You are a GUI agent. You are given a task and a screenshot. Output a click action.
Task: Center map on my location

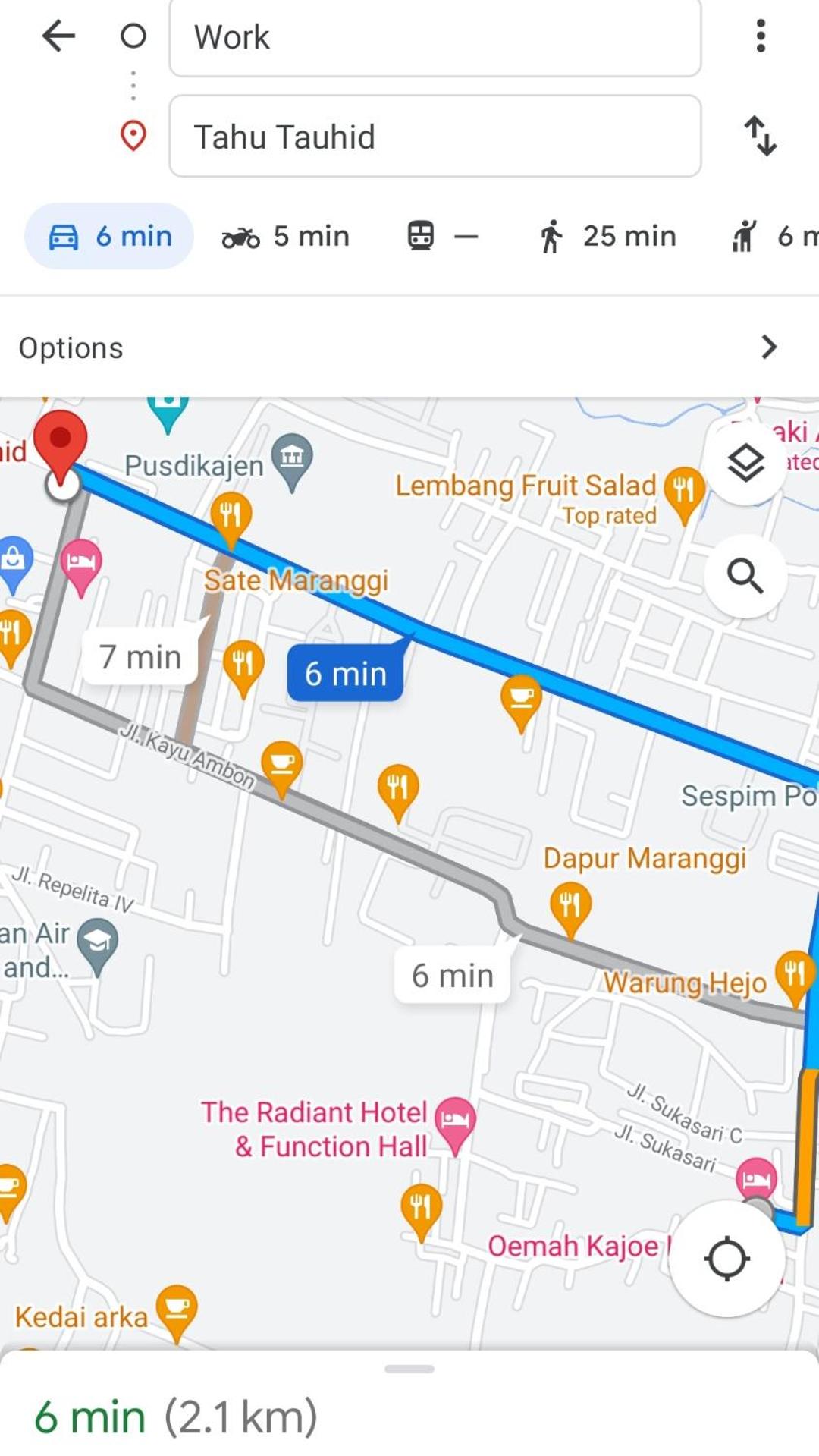click(x=726, y=1259)
